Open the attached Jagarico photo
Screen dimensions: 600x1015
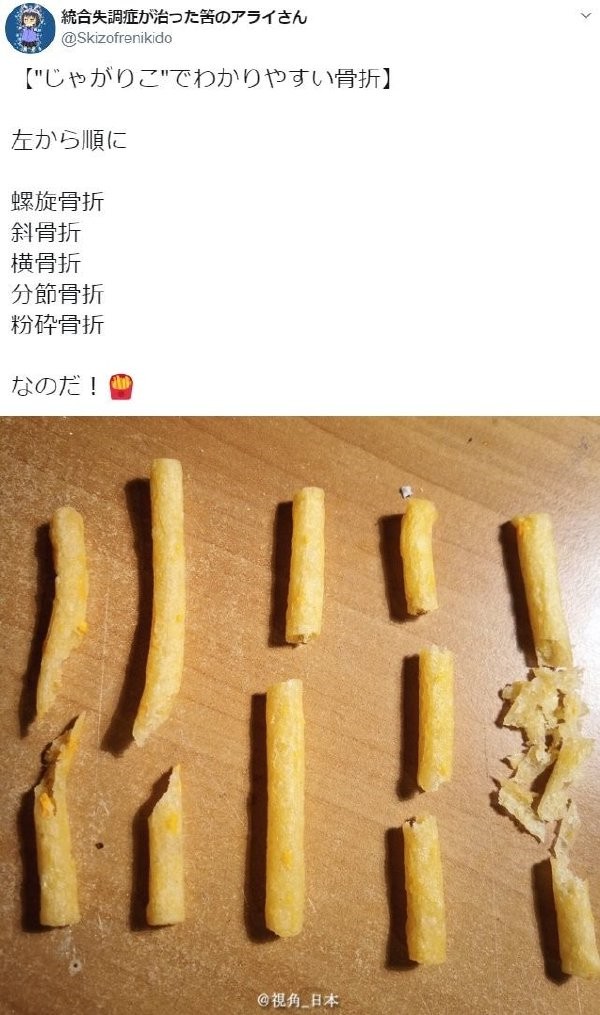[x=300, y=714]
